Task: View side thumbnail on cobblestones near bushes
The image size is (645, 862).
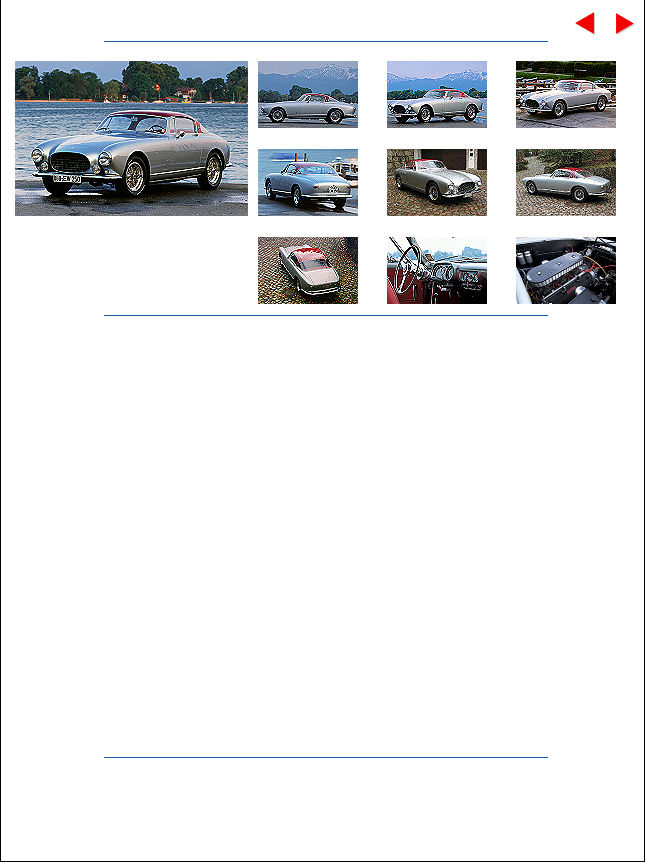Action: (566, 182)
